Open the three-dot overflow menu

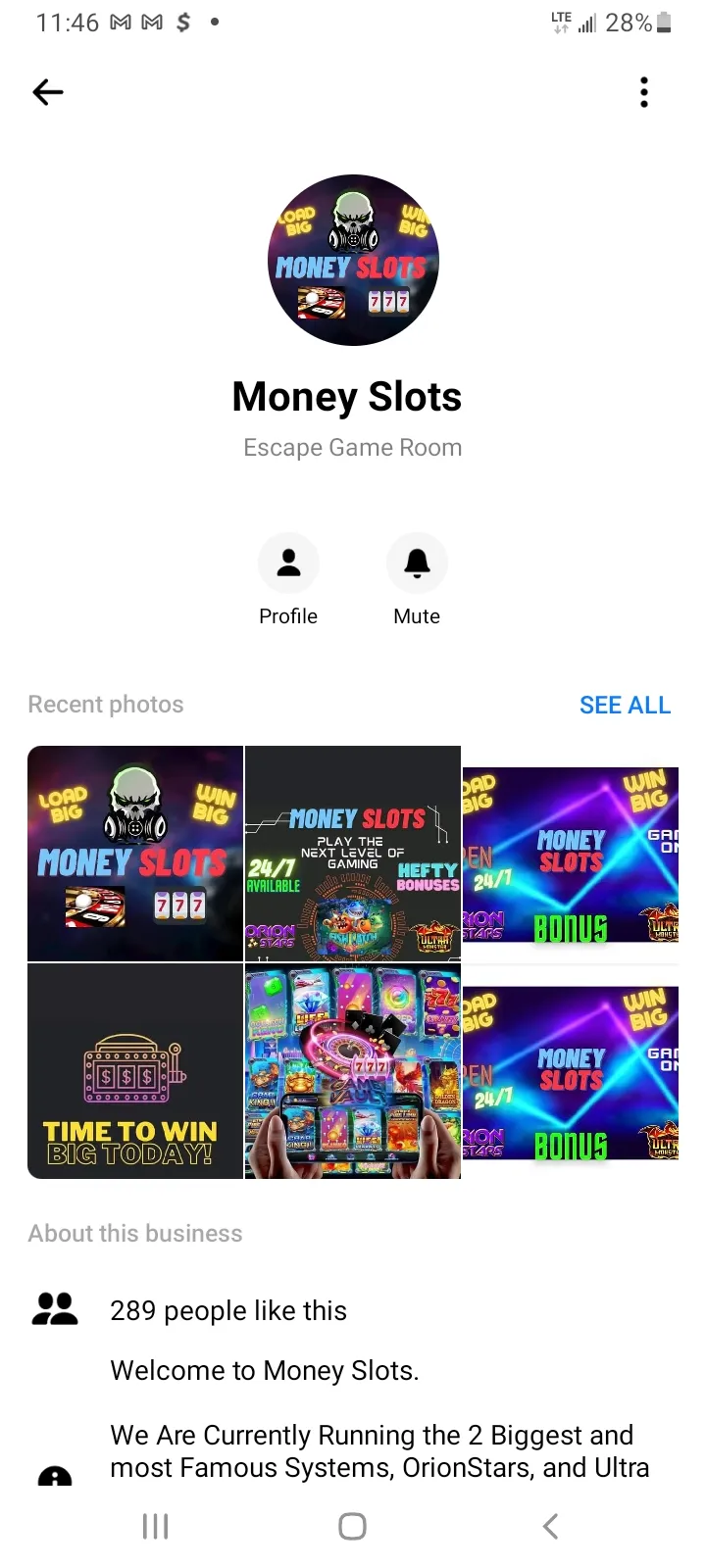(644, 92)
